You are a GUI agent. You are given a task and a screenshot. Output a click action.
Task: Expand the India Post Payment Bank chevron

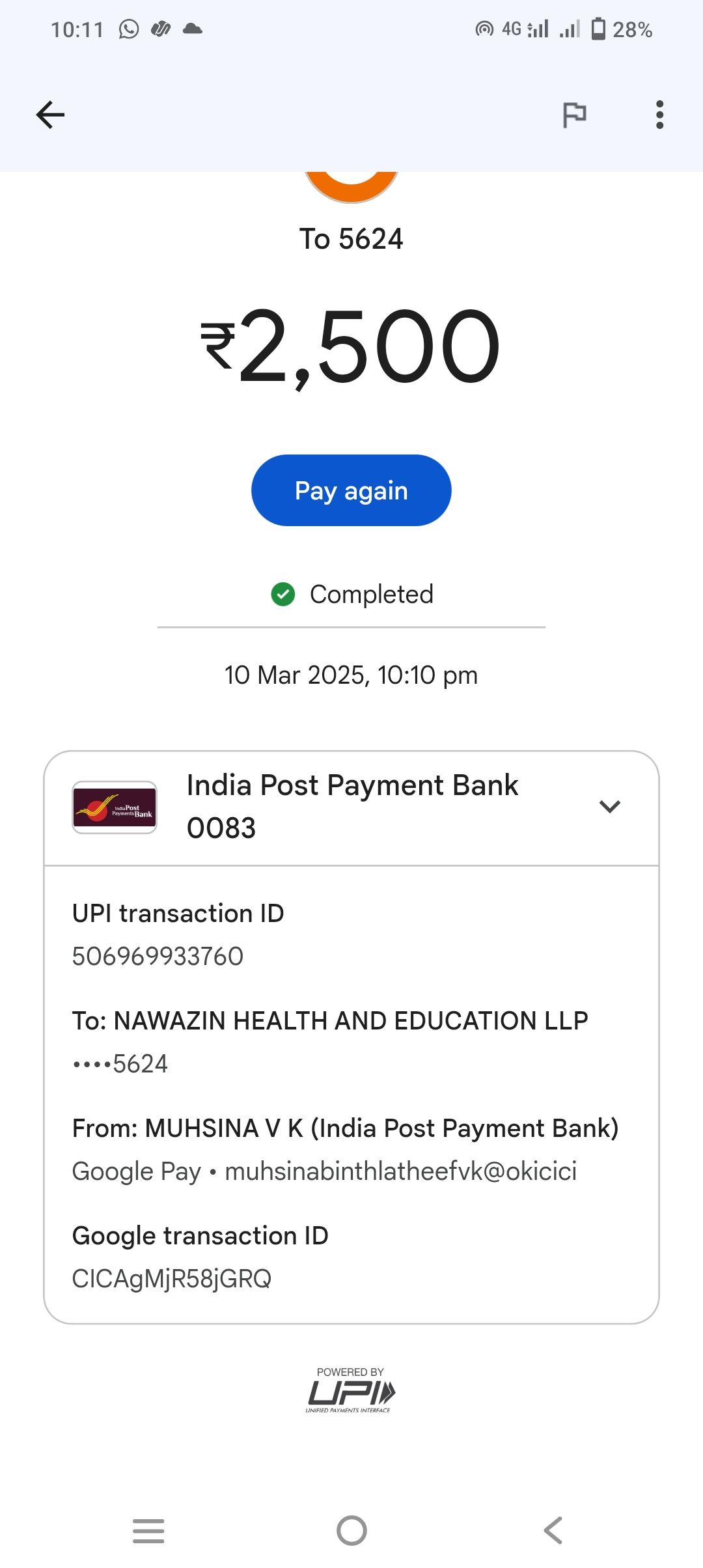click(609, 807)
